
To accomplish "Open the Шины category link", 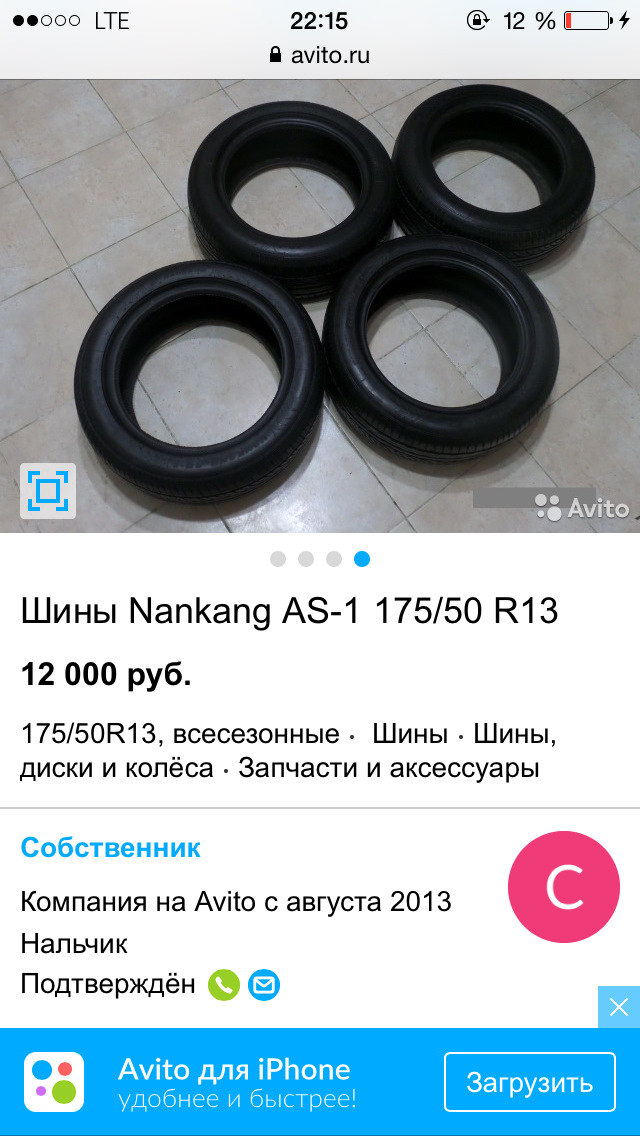I will coord(410,734).
